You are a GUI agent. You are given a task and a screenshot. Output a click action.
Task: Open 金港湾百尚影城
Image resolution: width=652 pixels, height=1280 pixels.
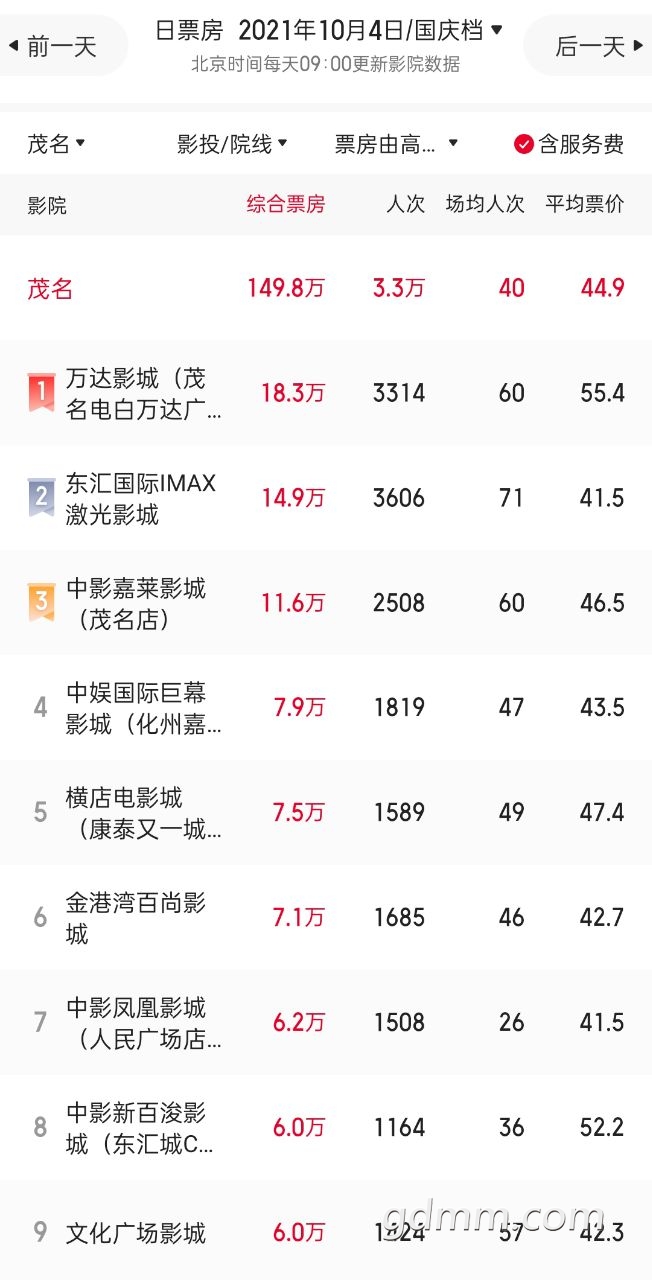[326, 918]
